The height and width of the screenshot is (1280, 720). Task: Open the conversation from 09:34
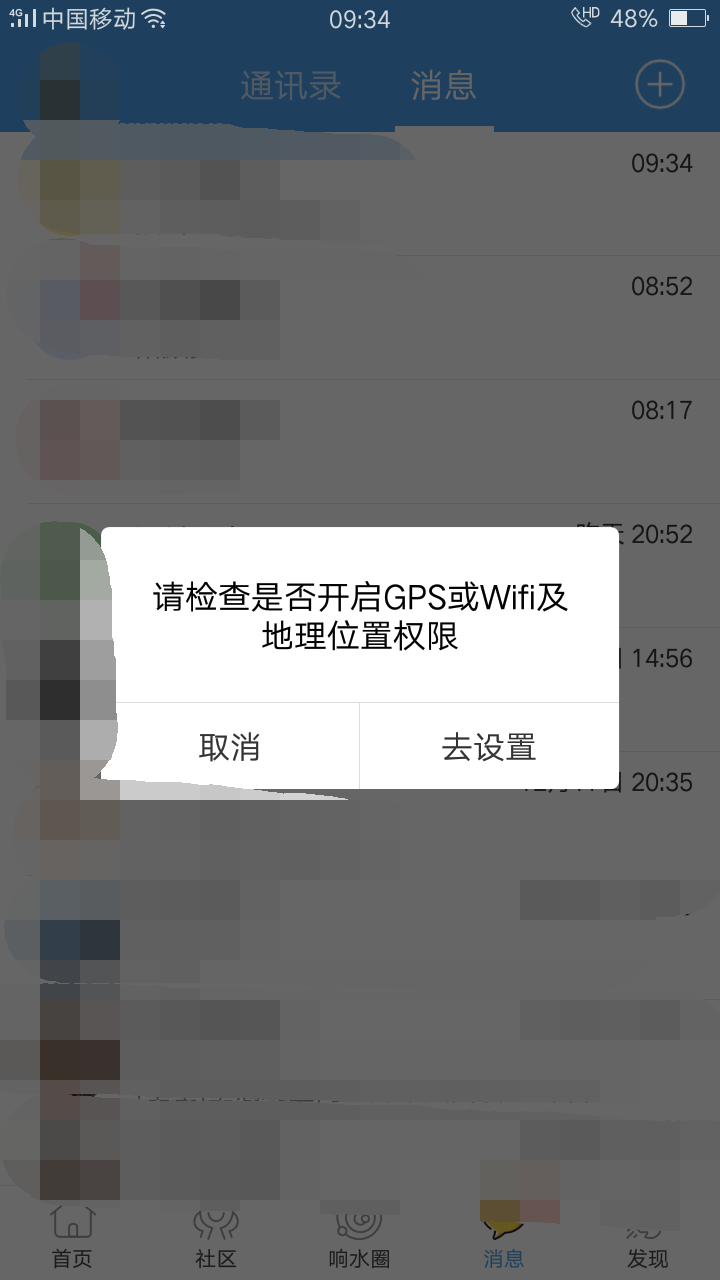pos(360,195)
